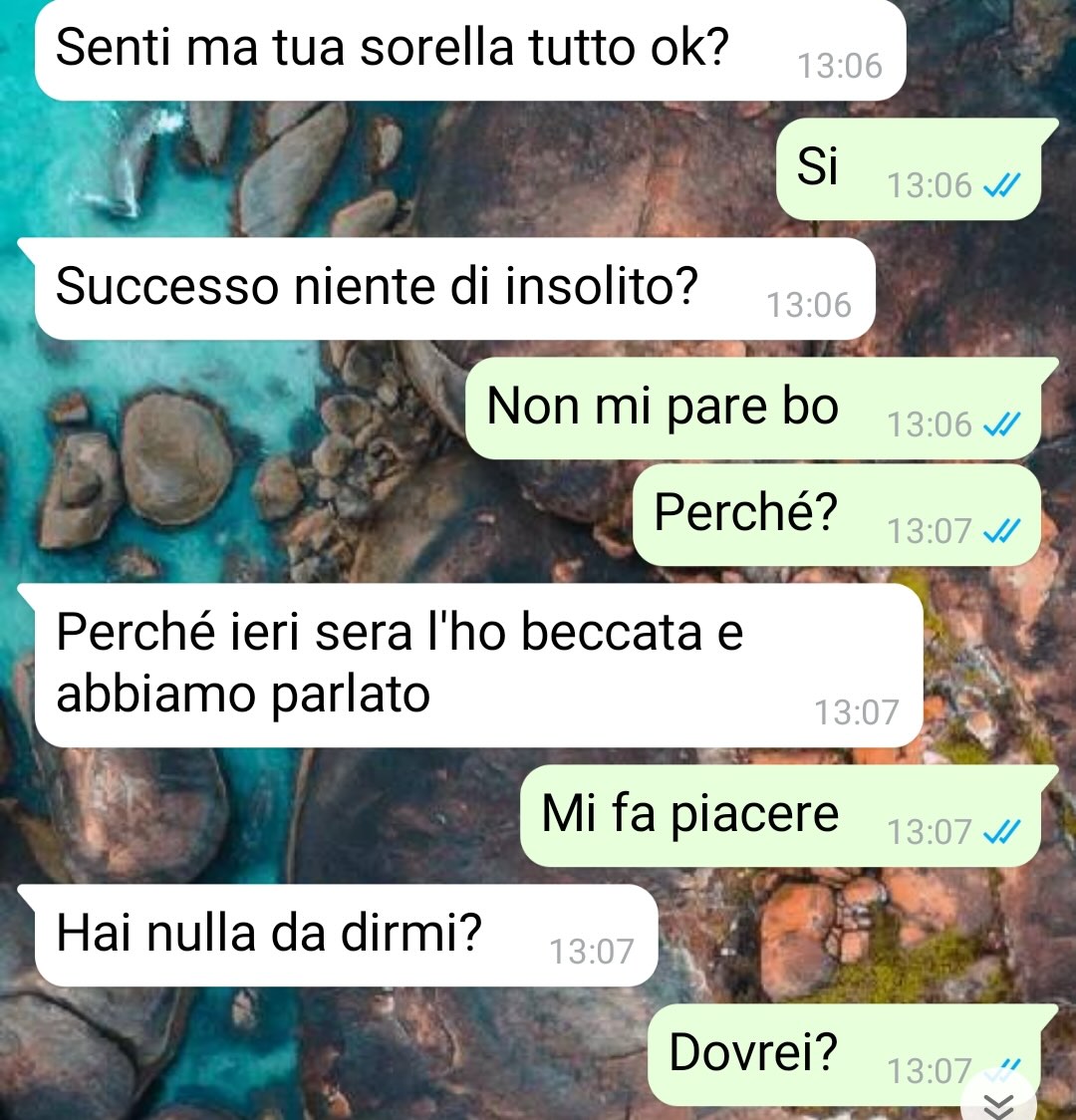Jump to the latest messages with the double-chevron button
Image resolution: width=1076 pixels, height=1120 pixels.
click(999, 1102)
